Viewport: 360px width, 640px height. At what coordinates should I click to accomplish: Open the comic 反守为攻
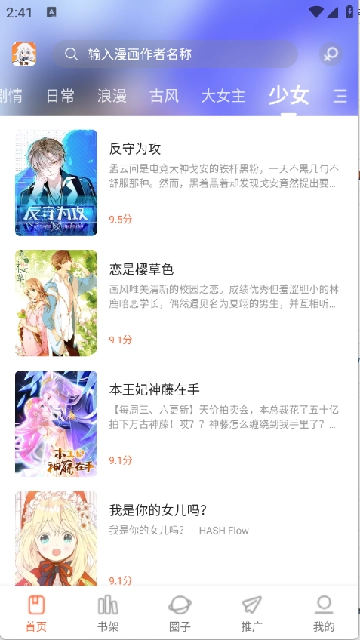(178, 182)
